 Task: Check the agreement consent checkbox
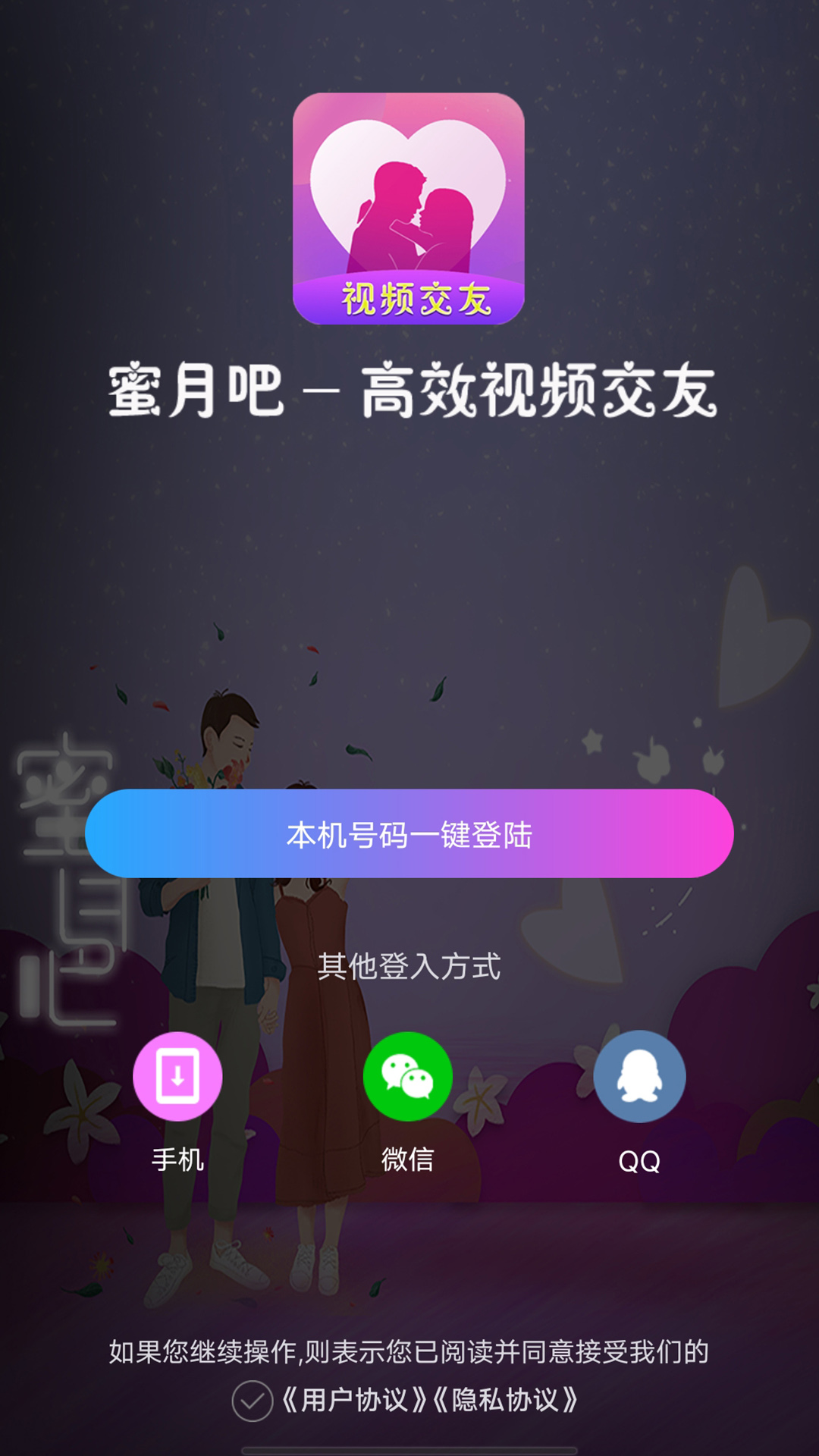click(x=253, y=1401)
